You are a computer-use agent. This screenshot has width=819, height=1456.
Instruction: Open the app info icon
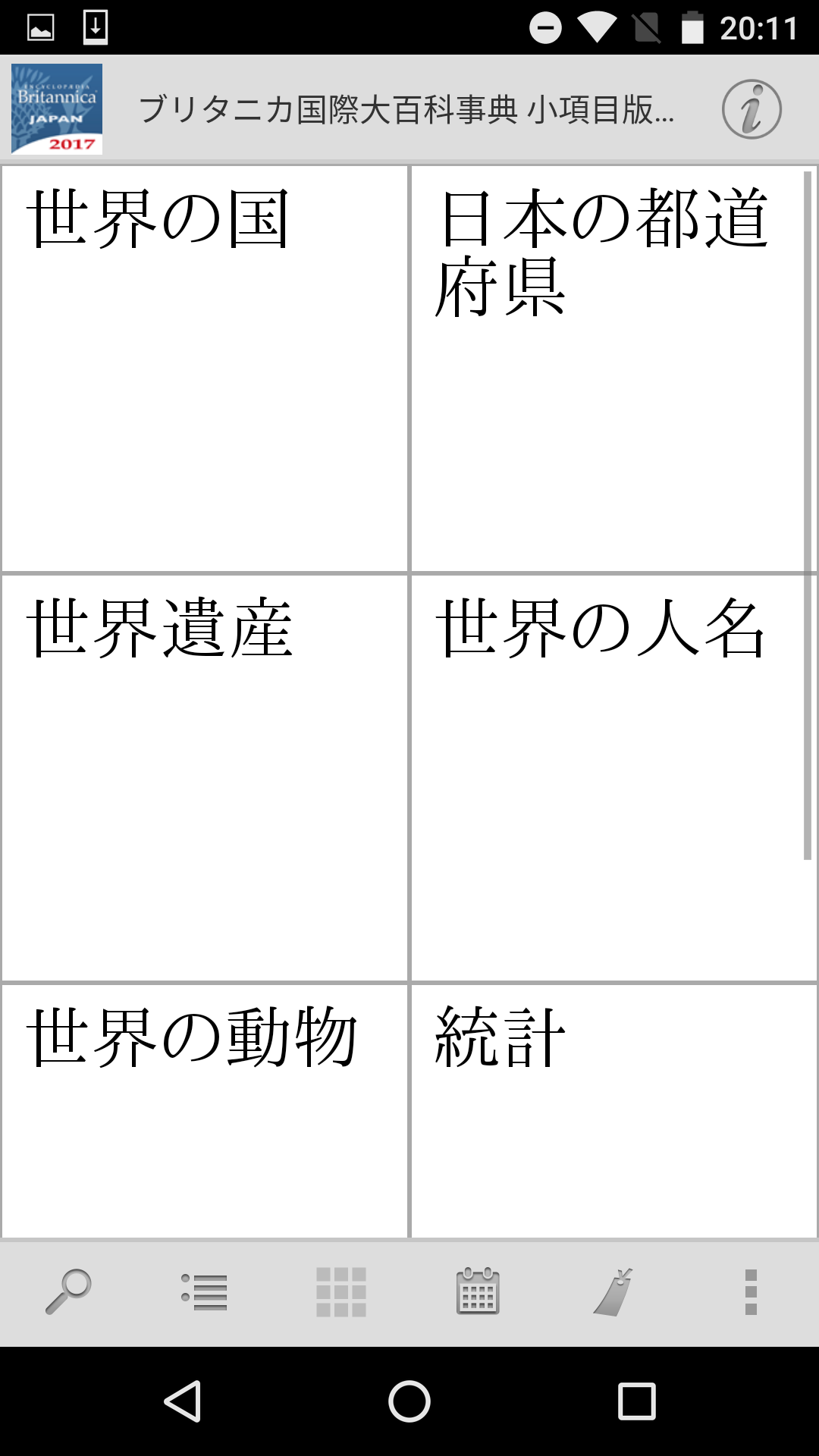751,109
